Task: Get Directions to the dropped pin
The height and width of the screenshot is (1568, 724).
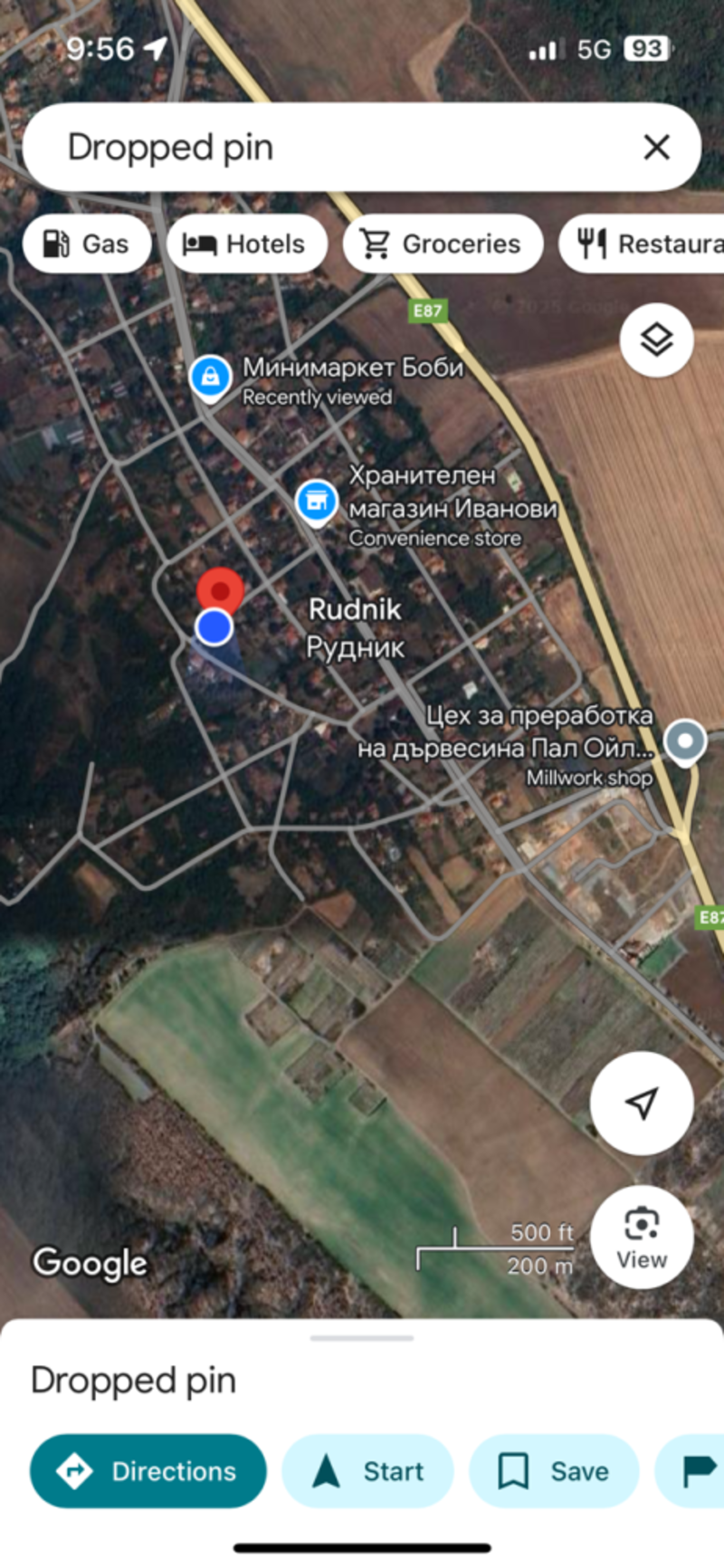Action: point(148,1471)
